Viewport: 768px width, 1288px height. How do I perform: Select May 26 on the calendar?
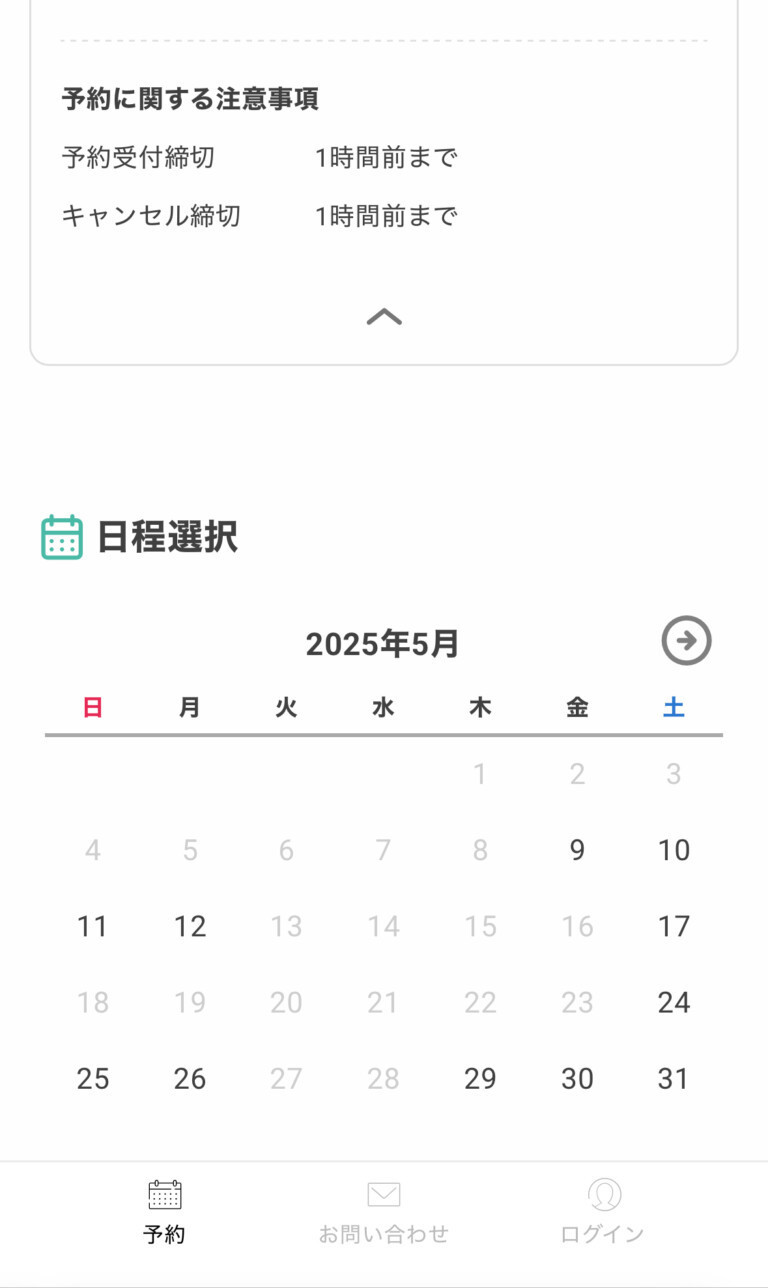point(190,1078)
